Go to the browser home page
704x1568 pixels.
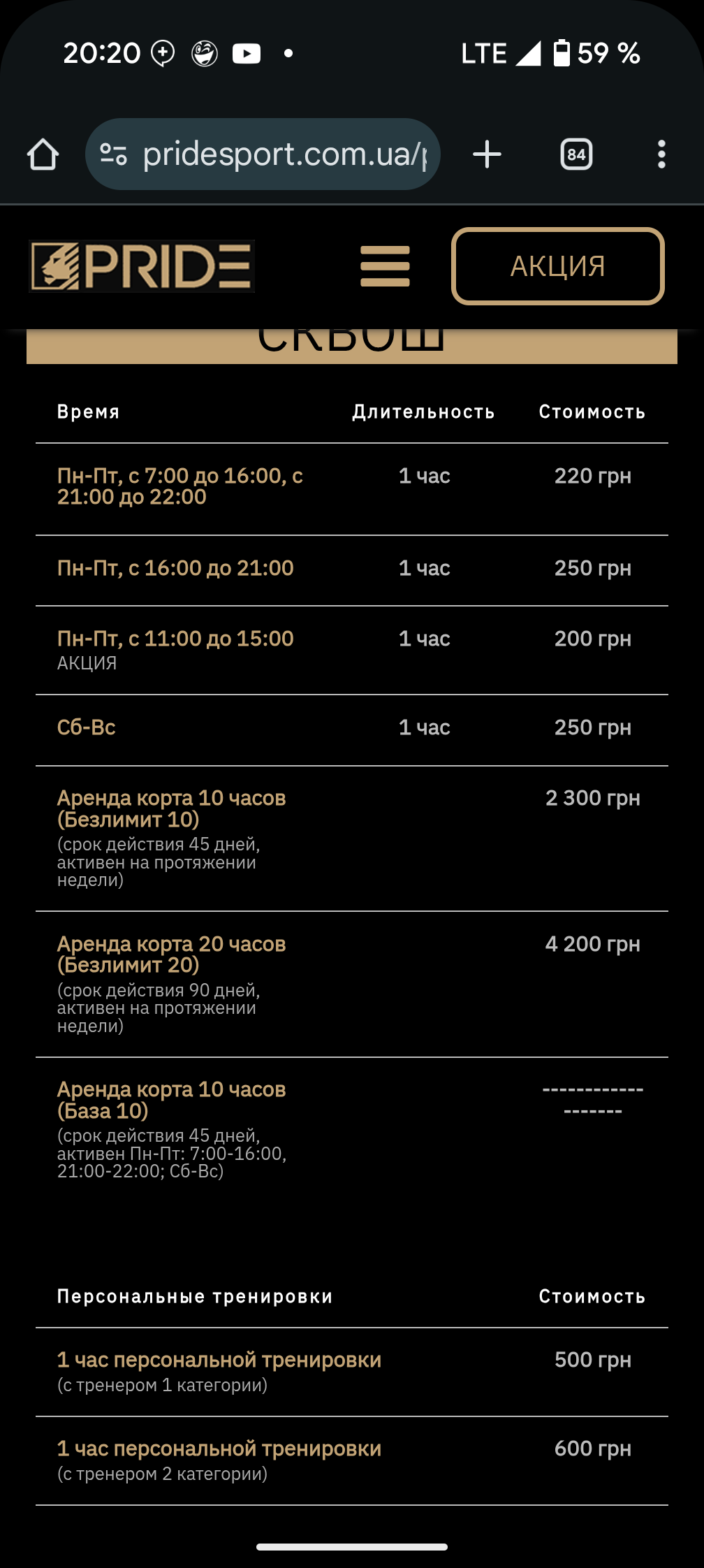point(43,154)
